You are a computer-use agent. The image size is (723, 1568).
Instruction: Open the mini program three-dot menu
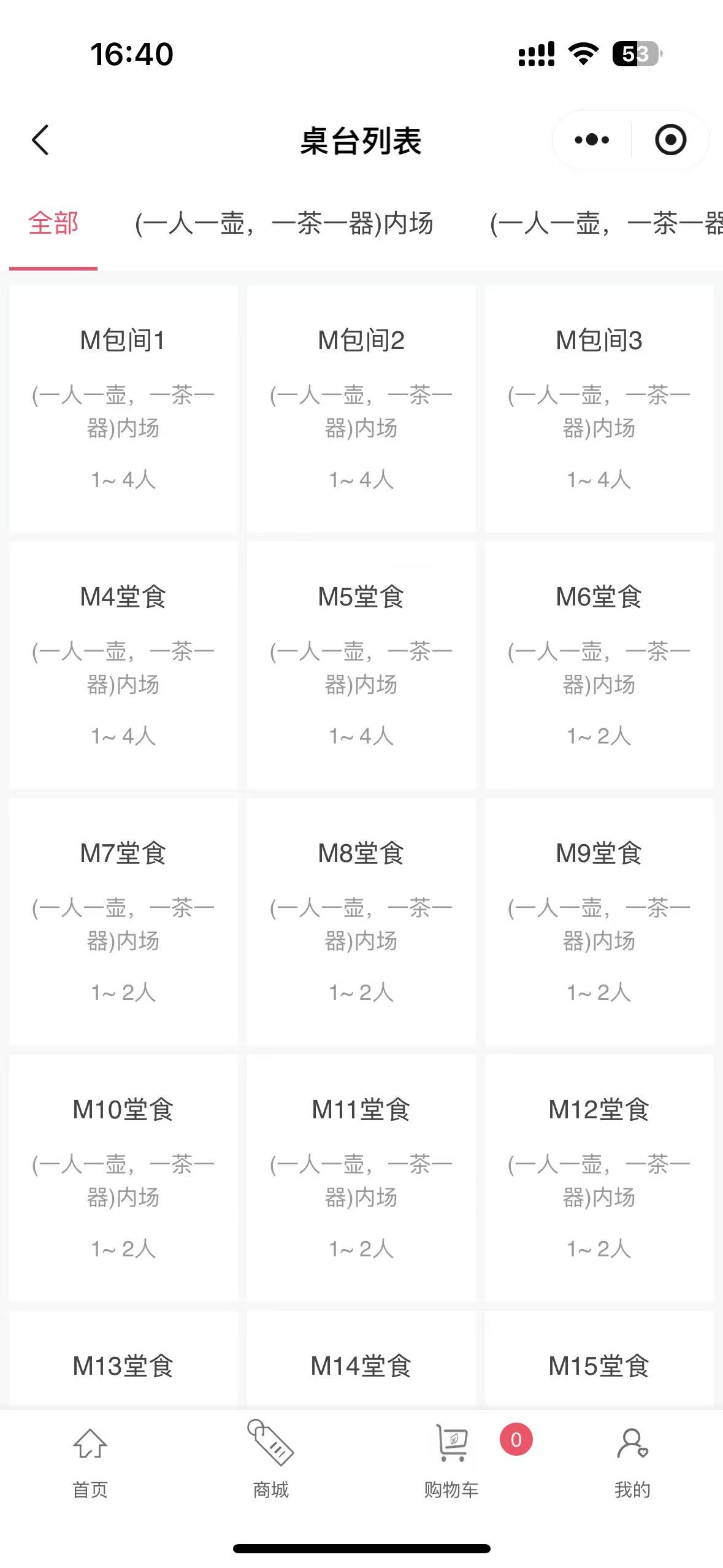coord(592,140)
